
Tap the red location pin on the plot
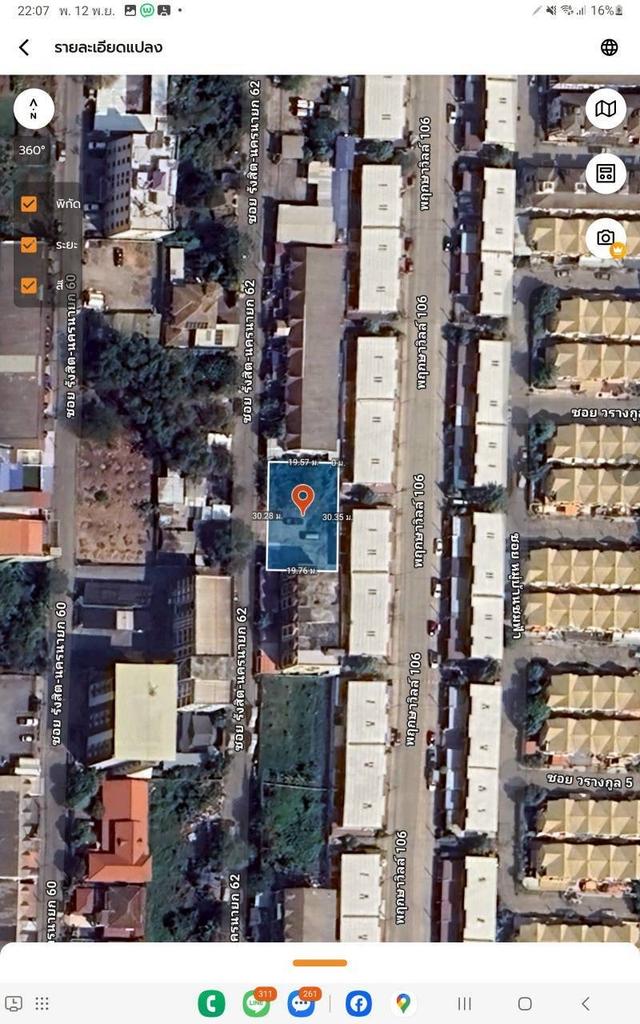tap(302, 498)
